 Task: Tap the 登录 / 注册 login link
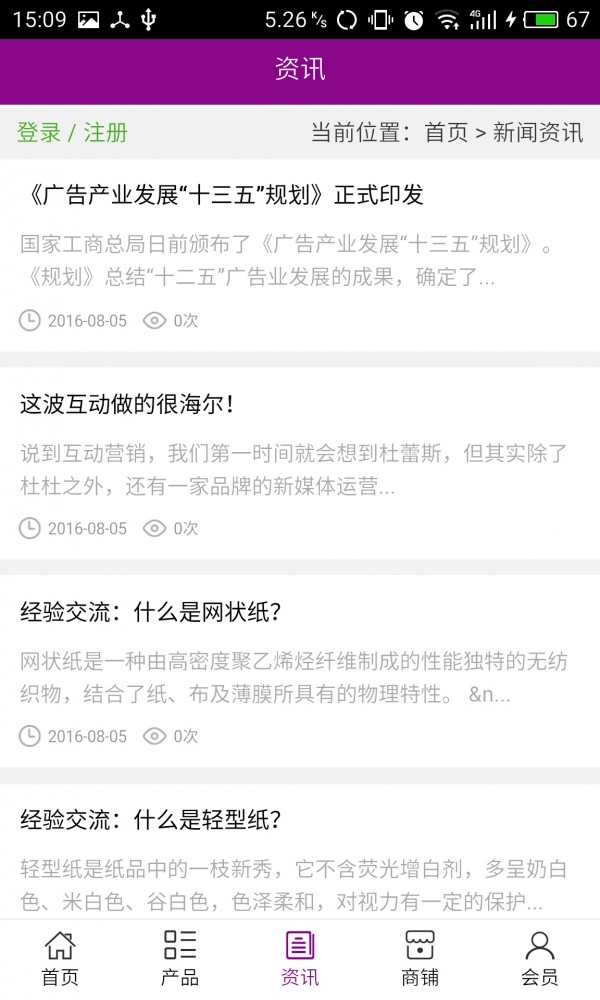click(x=72, y=133)
